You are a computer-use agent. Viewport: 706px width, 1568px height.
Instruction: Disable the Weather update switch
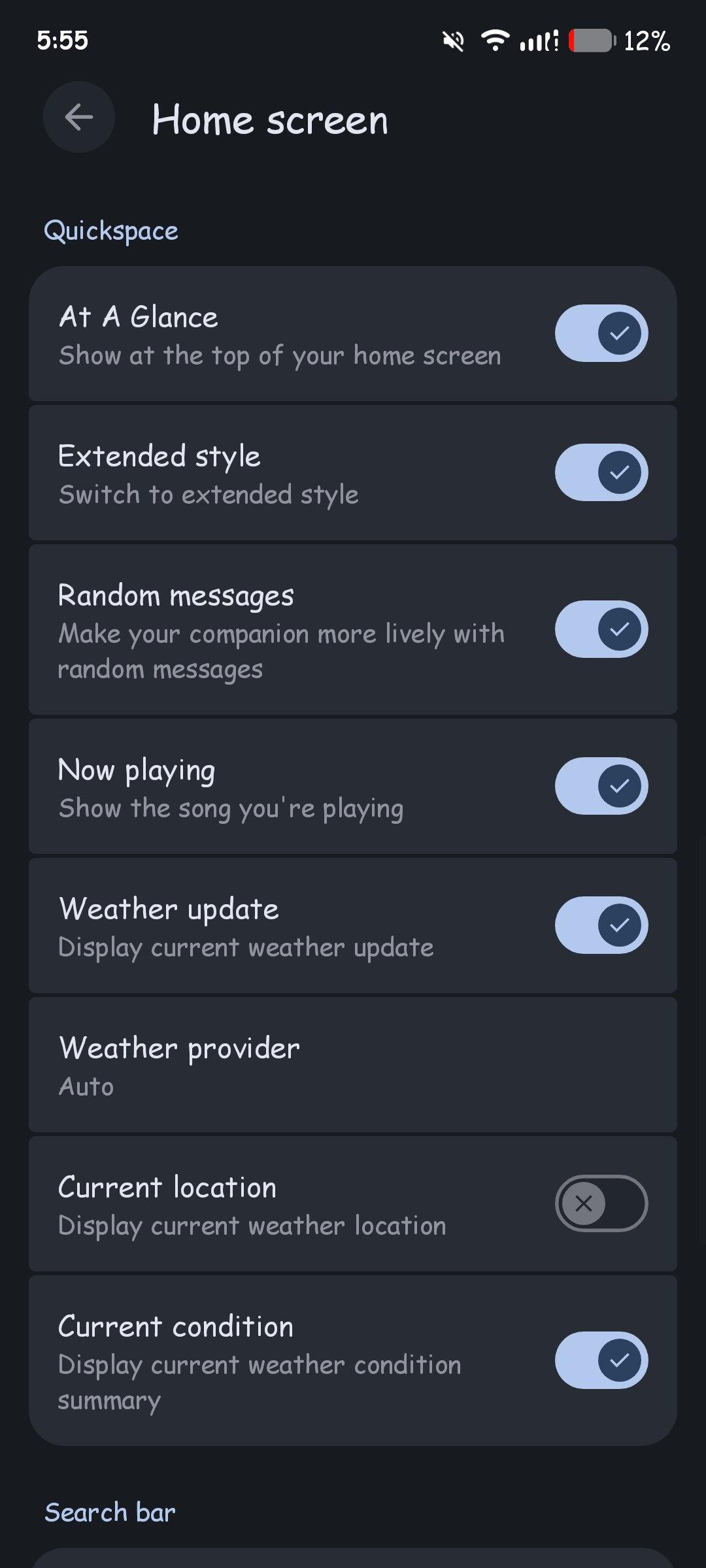click(601, 925)
